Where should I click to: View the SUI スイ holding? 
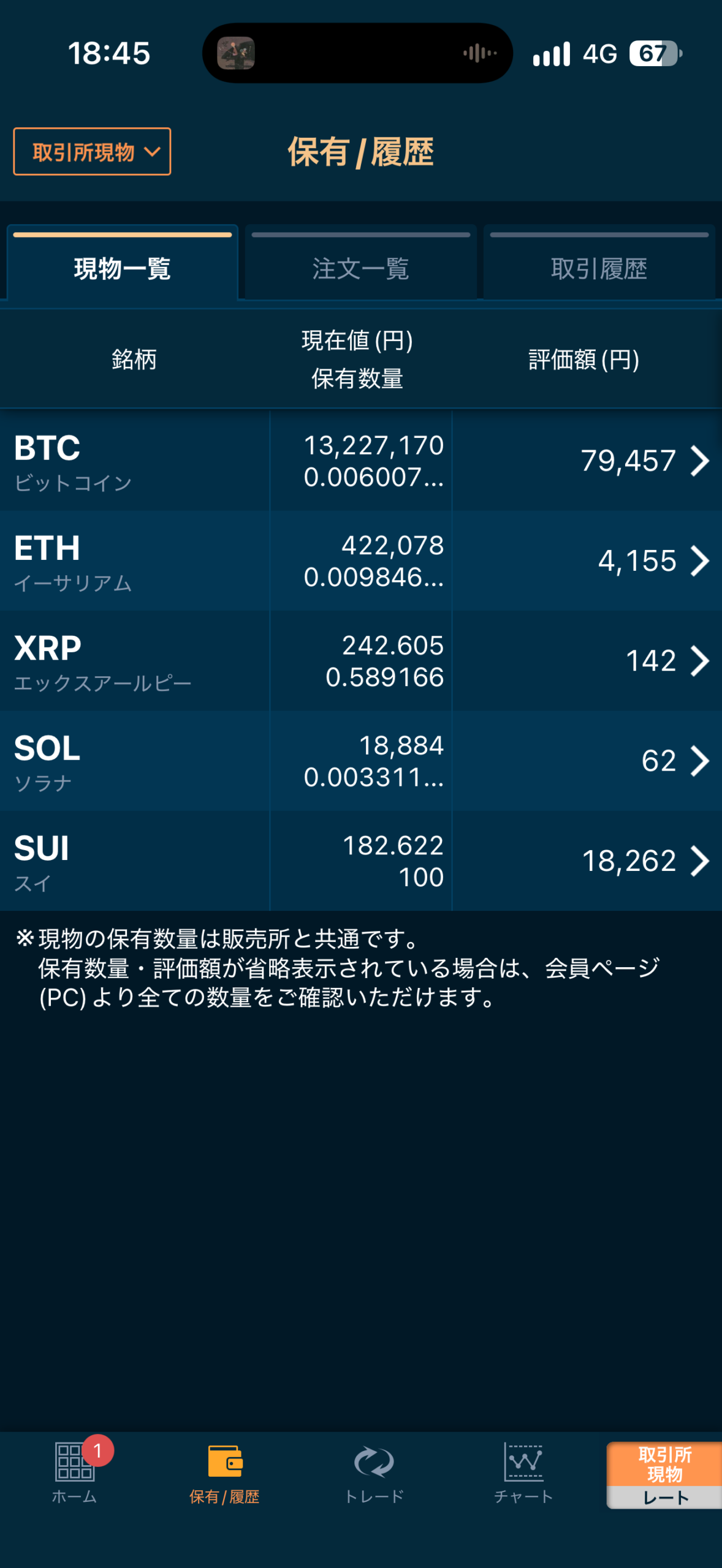pyautogui.click(x=361, y=861)
